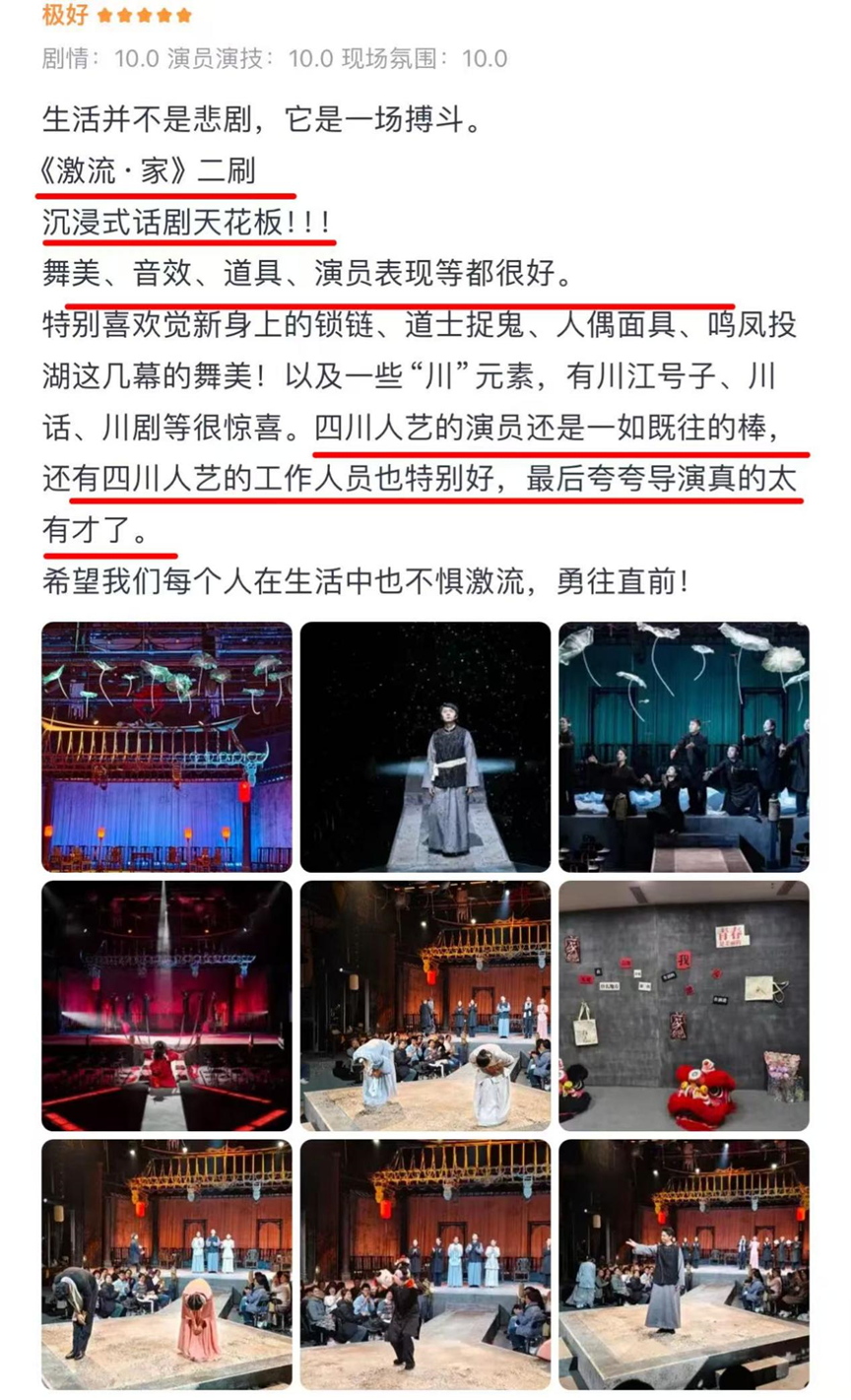The width and height of the screenshot is (851, 1400).
Task: Enlarge the photo of single black-clad actor bowing
Action: (x=425, y=1264)
